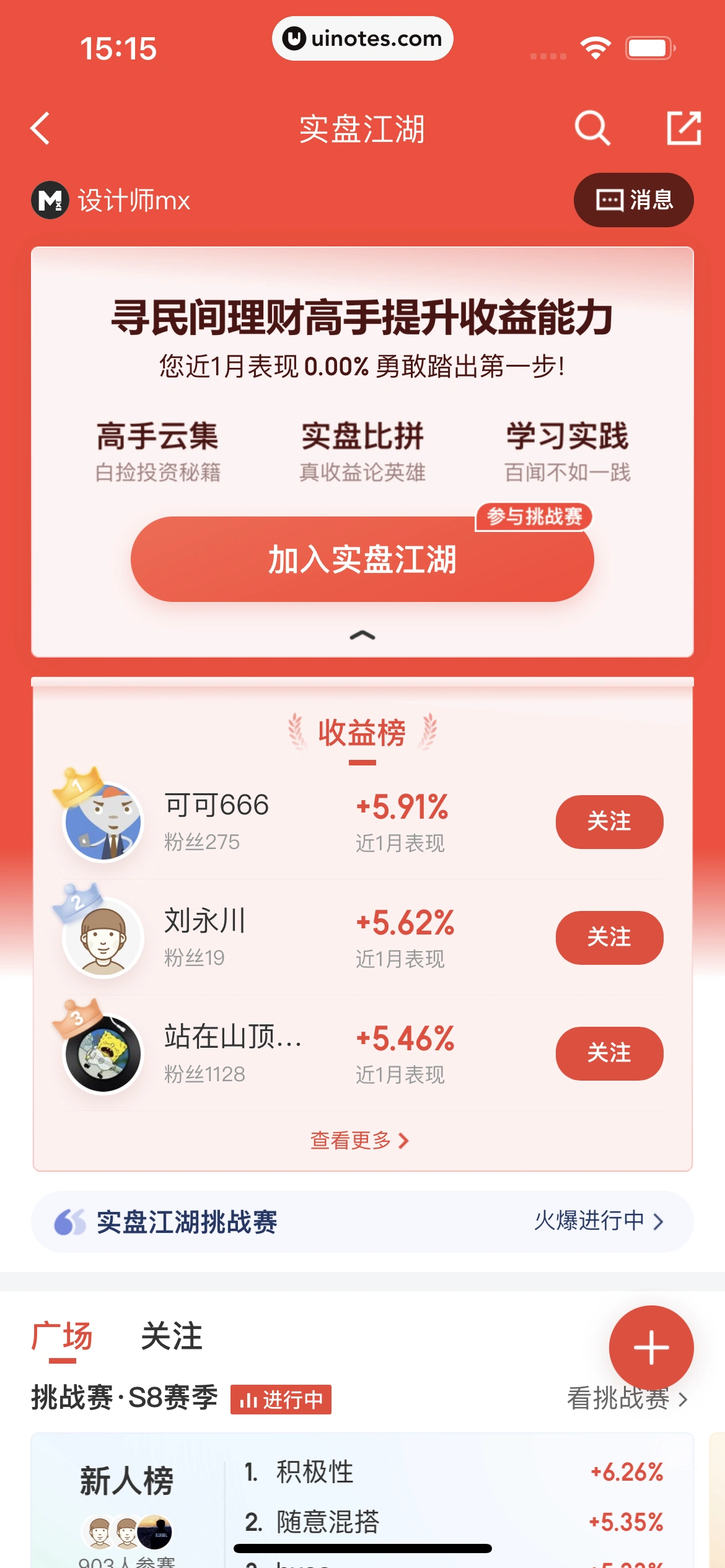Go back using the back arrow
The image size is (725, 1568).
(41, 129)
